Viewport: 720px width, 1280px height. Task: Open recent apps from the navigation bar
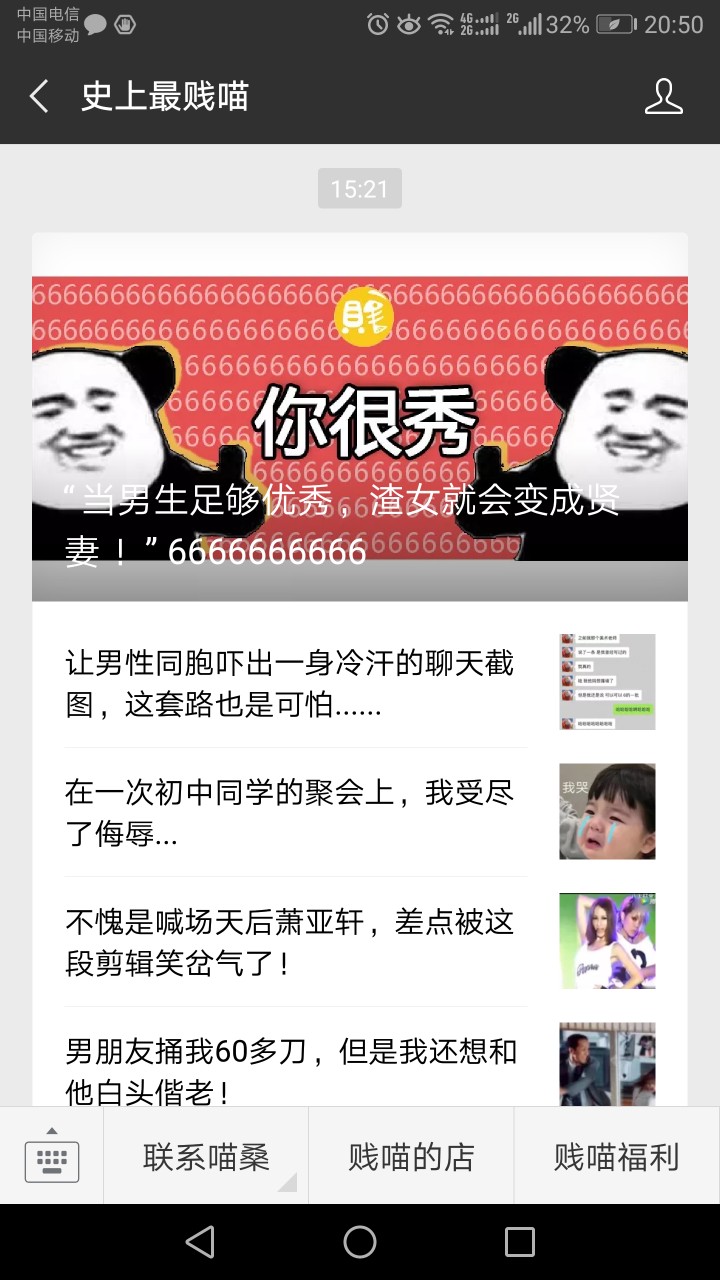pyautogui.click(x=520, y=1242)
